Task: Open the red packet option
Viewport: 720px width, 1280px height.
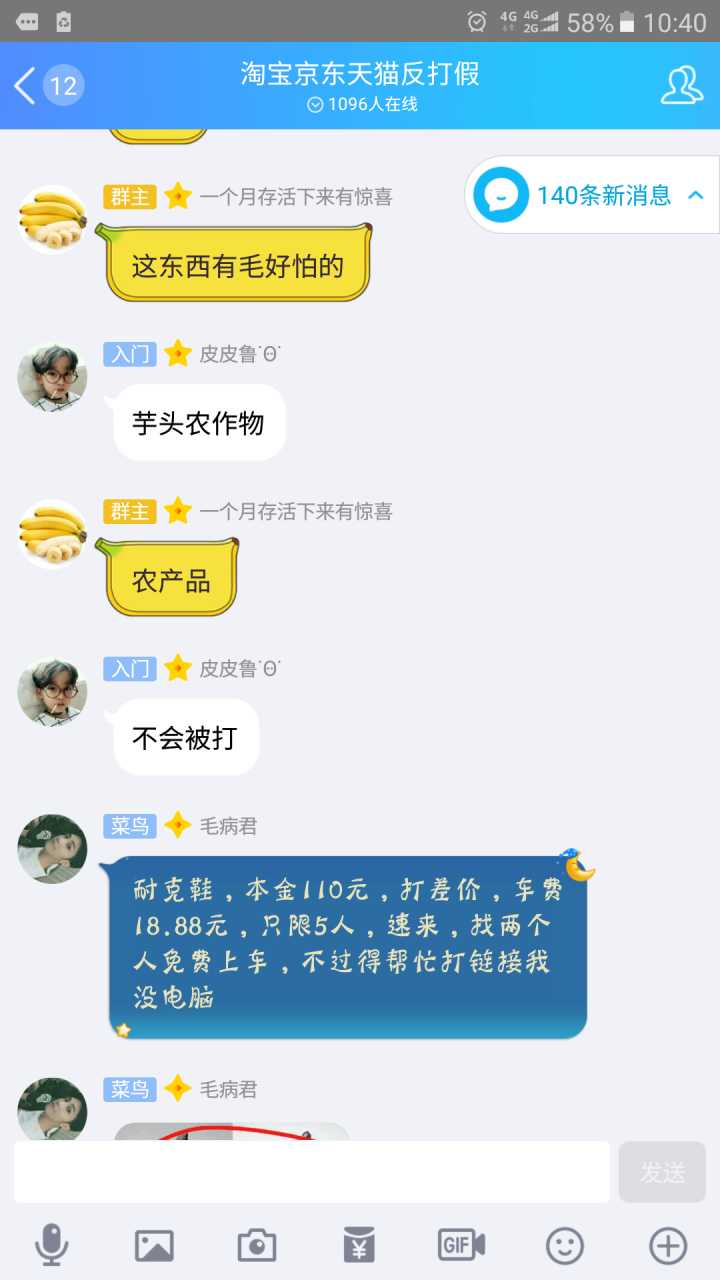Action: 359,1245
